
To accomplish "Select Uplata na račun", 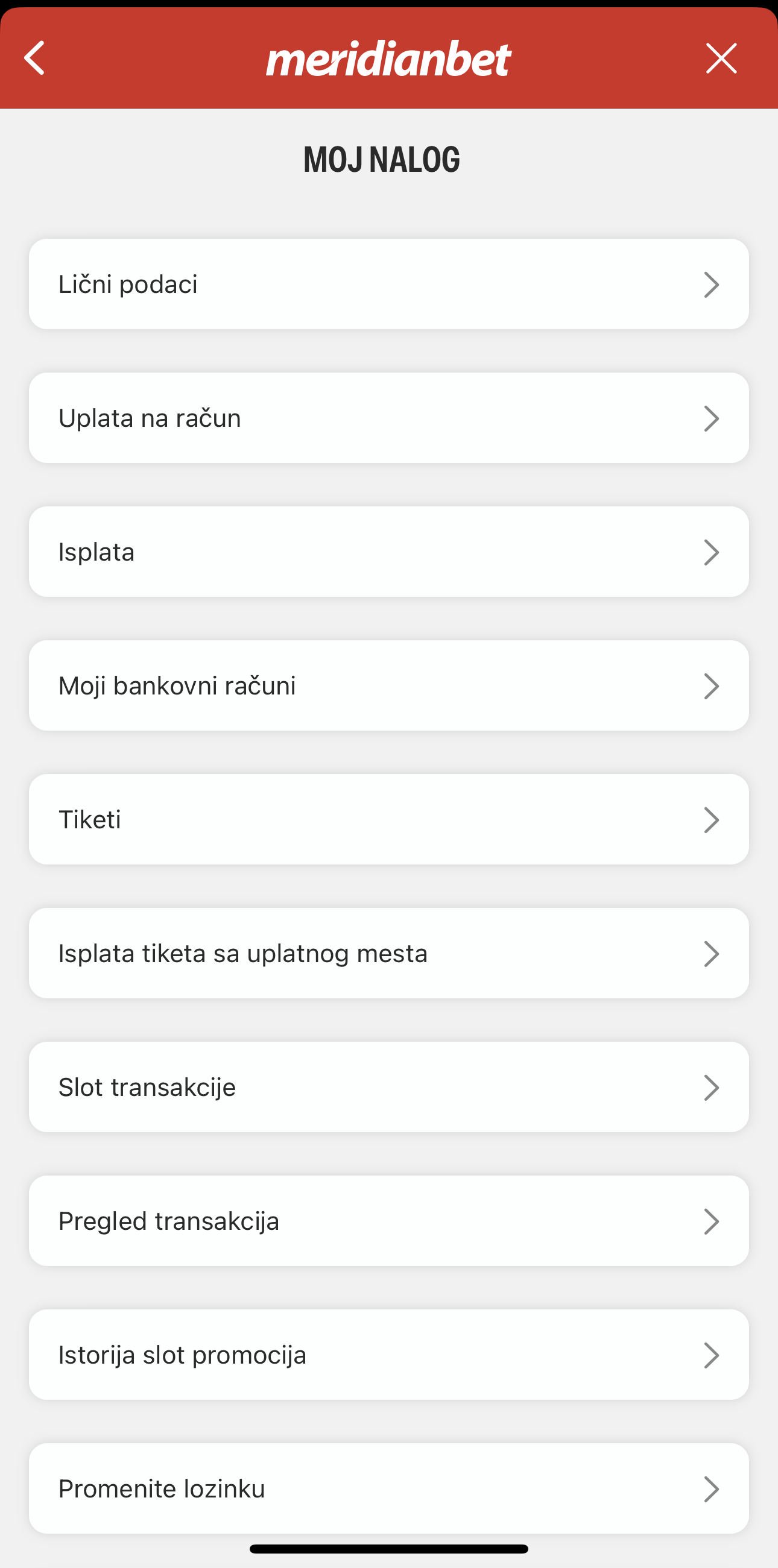I will coord(389,418).
